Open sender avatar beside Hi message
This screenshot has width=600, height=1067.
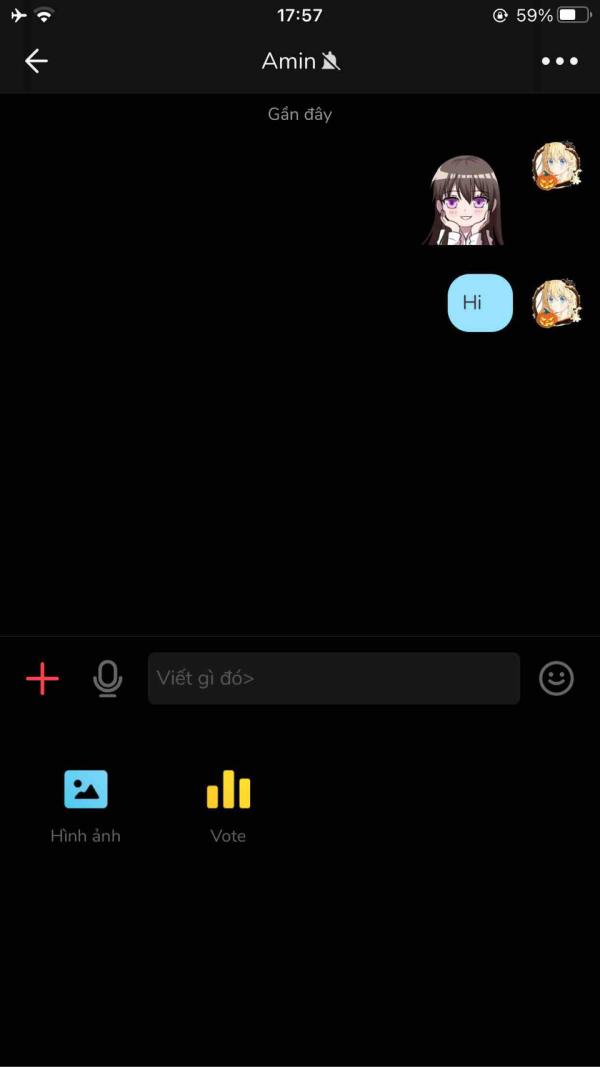556,303
